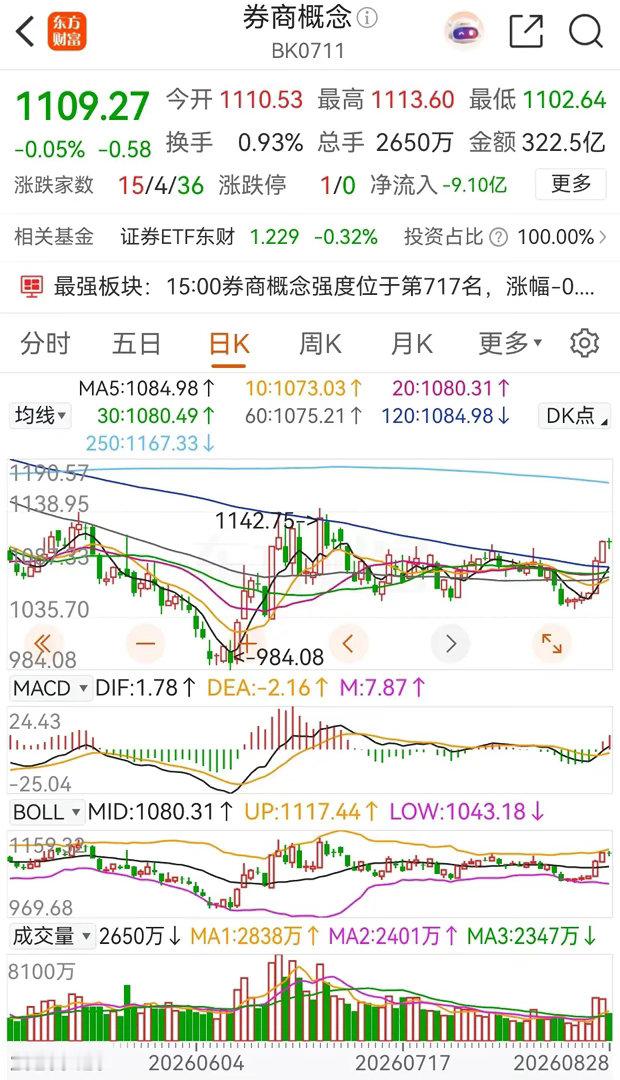The height and width of the screenshot is (1080, 620).
Task: Change the BOLL indicator dropdown
Action: [x=47, y=811]
